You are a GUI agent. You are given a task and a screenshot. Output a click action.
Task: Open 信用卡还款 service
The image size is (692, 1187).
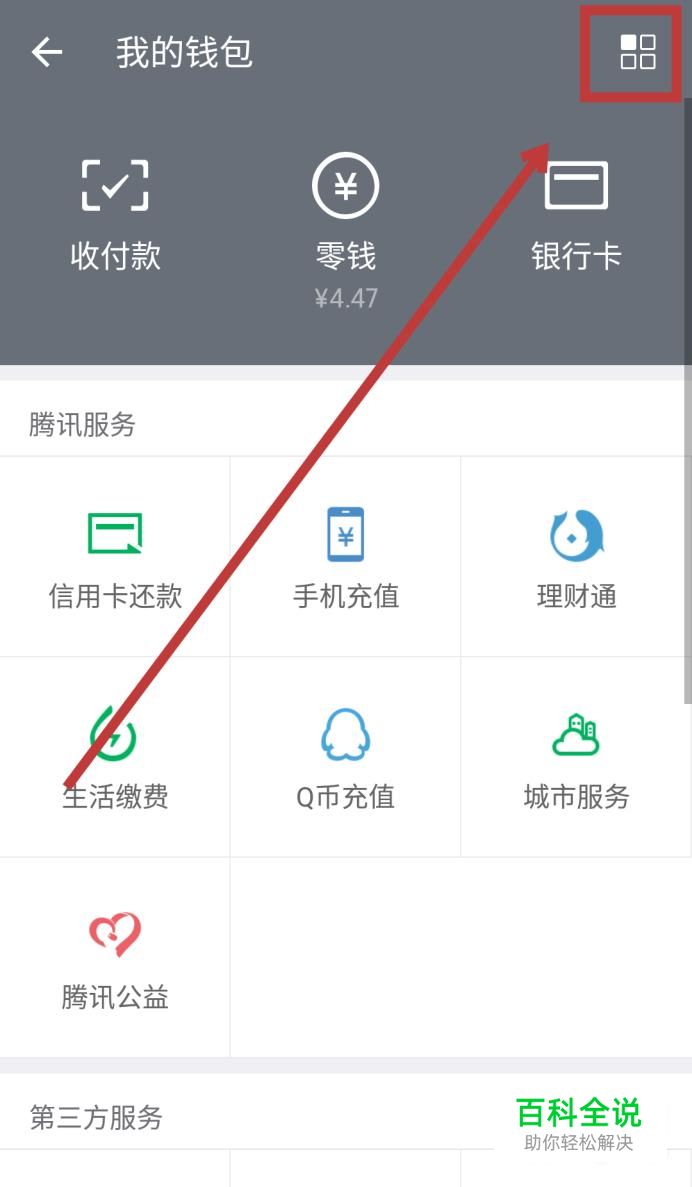tap(115, 557)
